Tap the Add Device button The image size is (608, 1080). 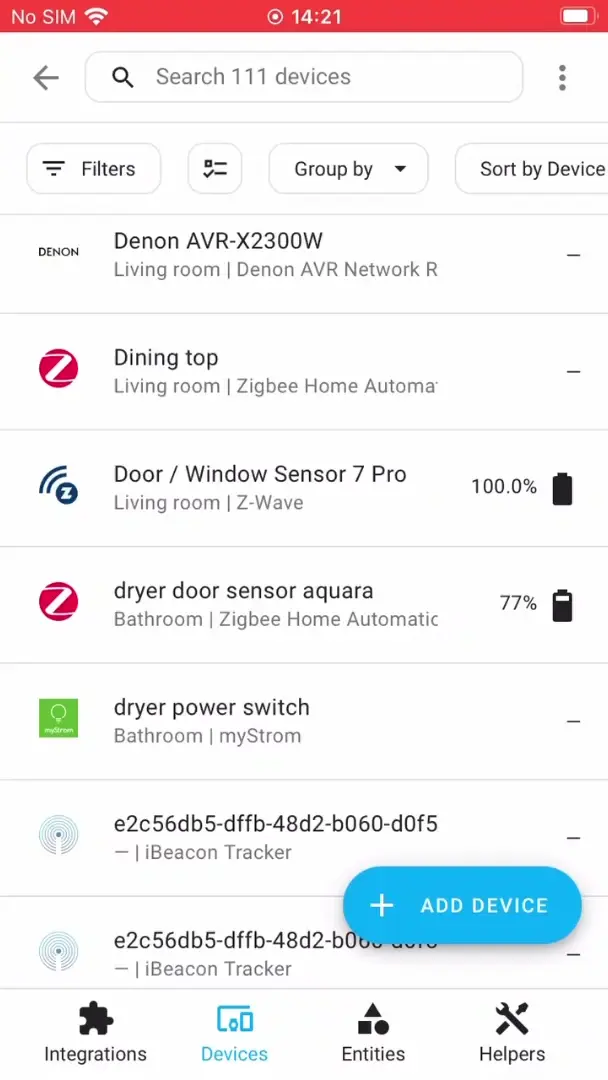(462, 905)
